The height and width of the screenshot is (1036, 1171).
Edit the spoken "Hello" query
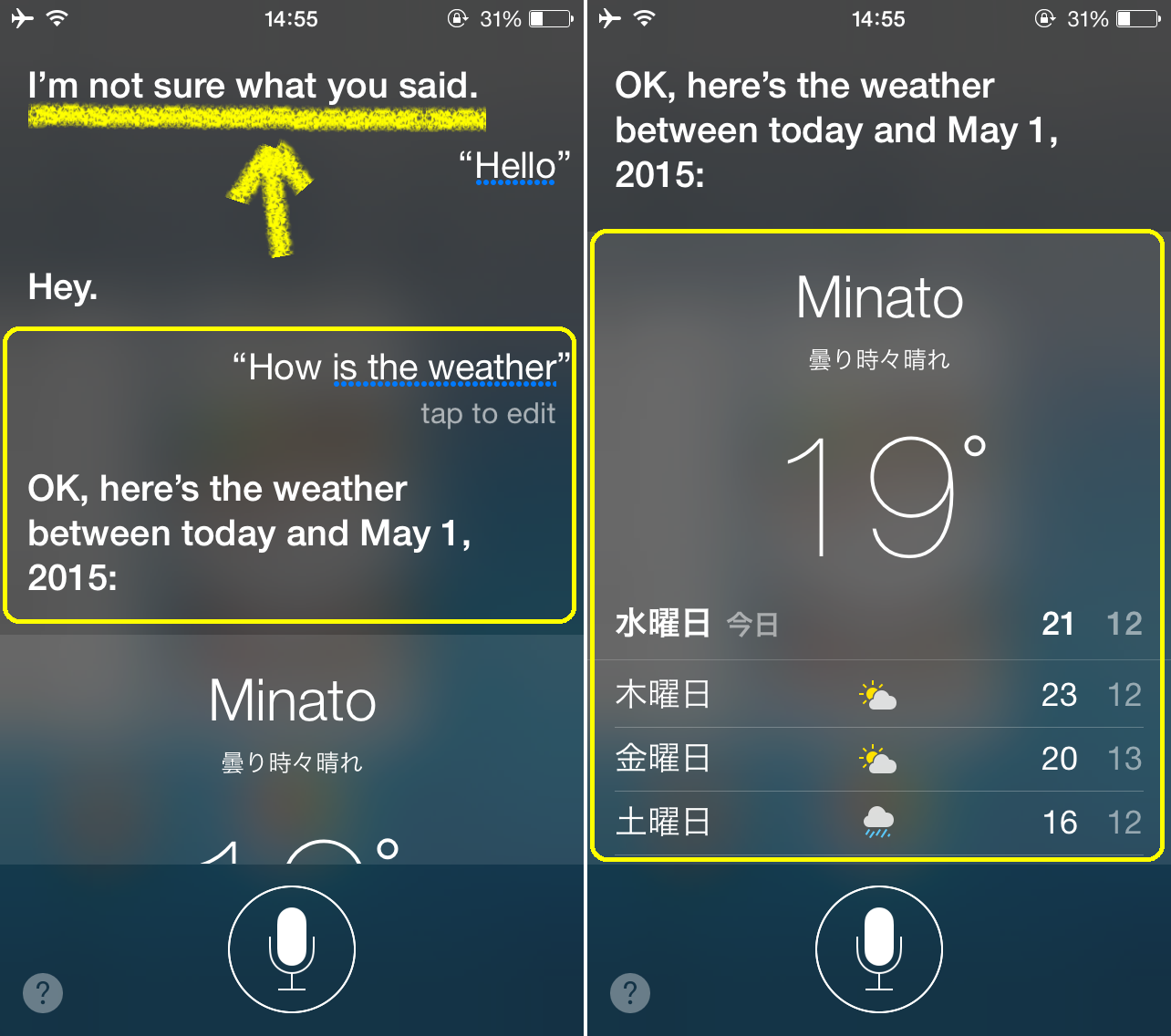[x=514, y=167]
